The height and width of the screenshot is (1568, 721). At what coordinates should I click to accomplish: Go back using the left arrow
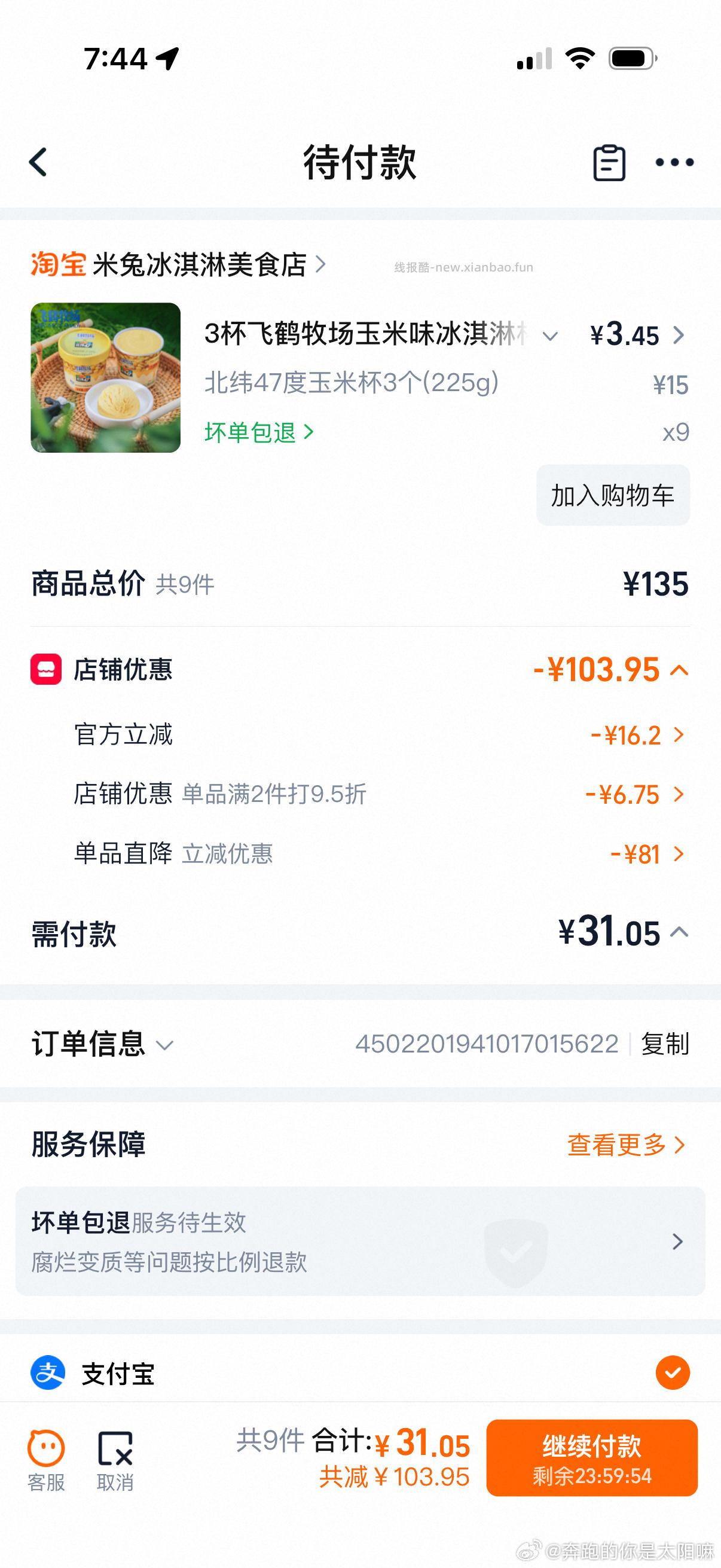tap(38, 163)
